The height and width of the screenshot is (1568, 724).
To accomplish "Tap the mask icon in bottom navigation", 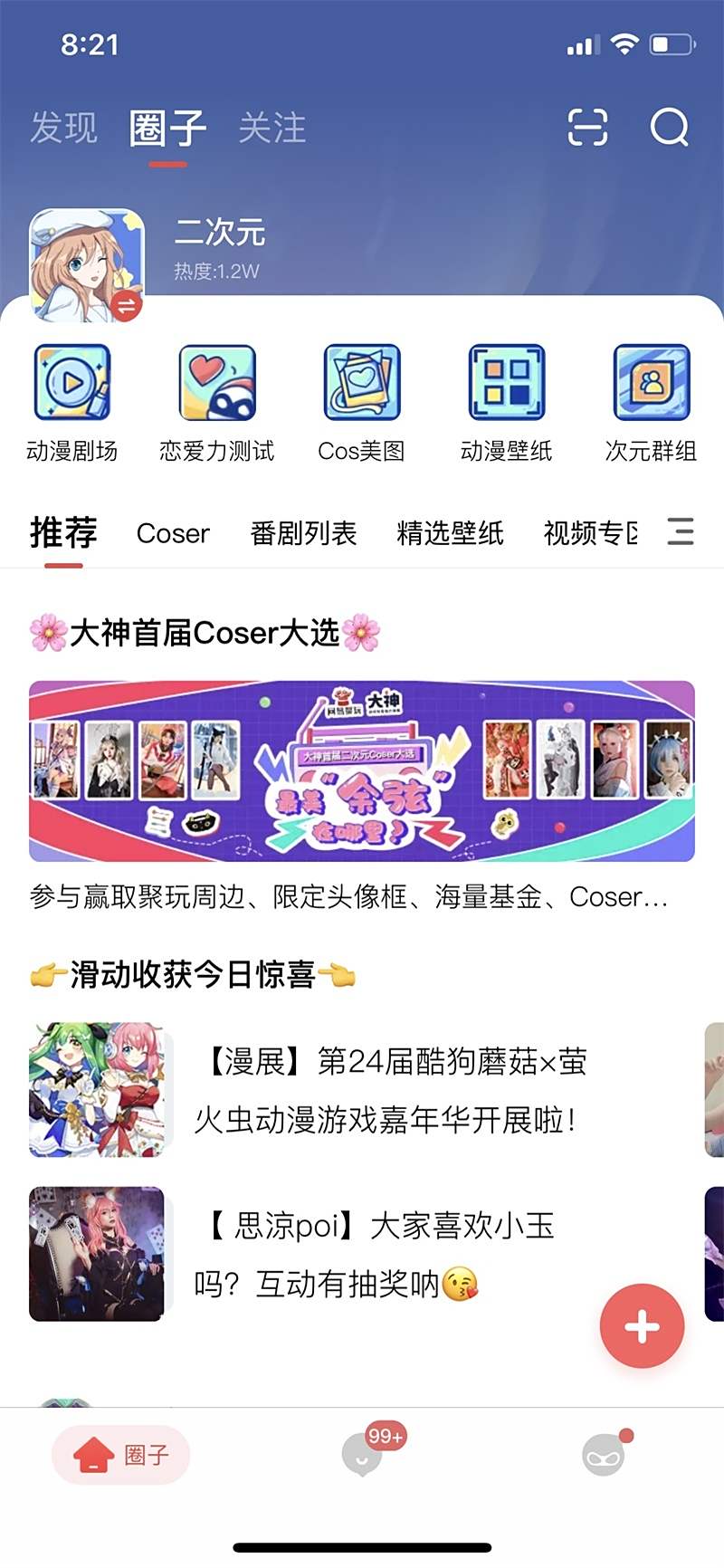I will tap(605, 1455).
